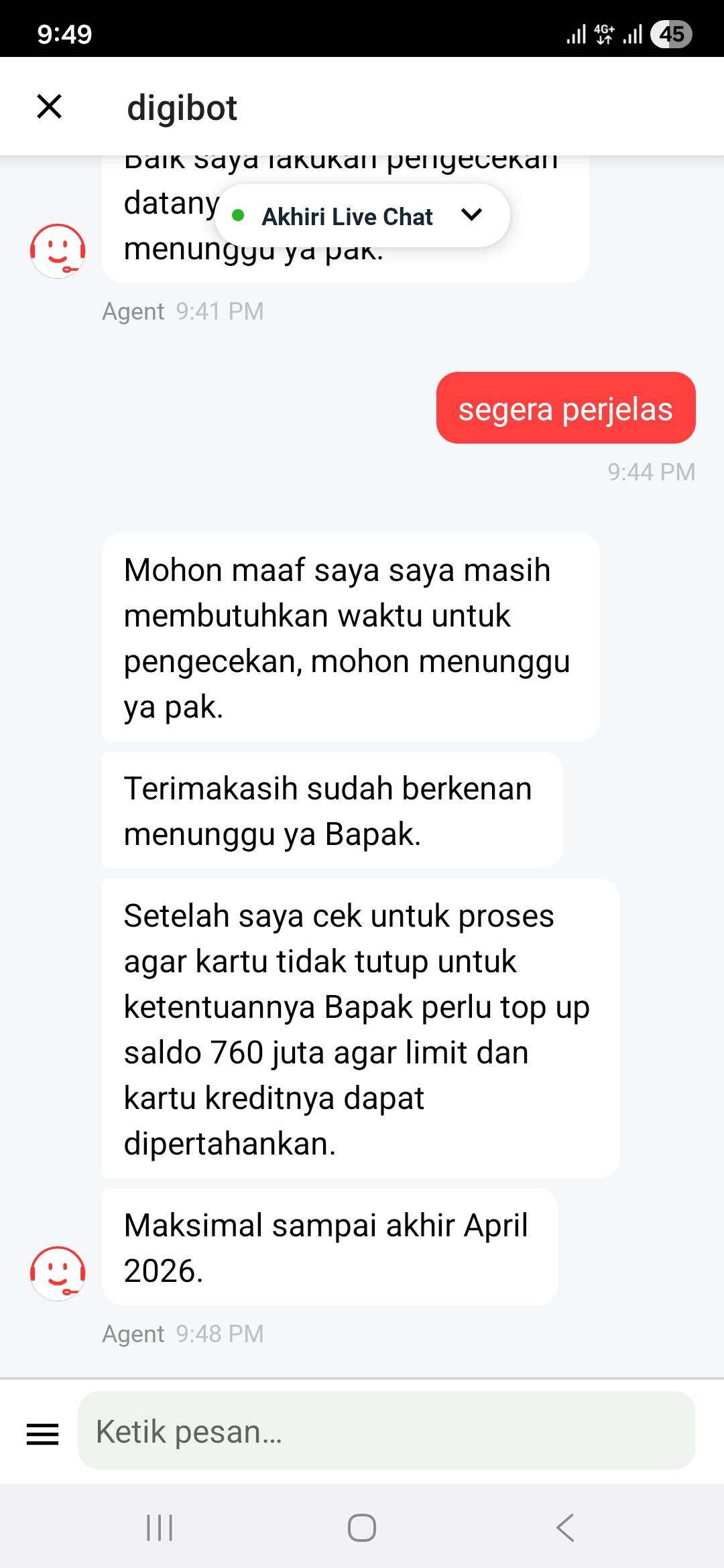The width and height of the screenshot is (724, 1568).
Task: Go back using system navigation arrow
Action: point(565,1527)
